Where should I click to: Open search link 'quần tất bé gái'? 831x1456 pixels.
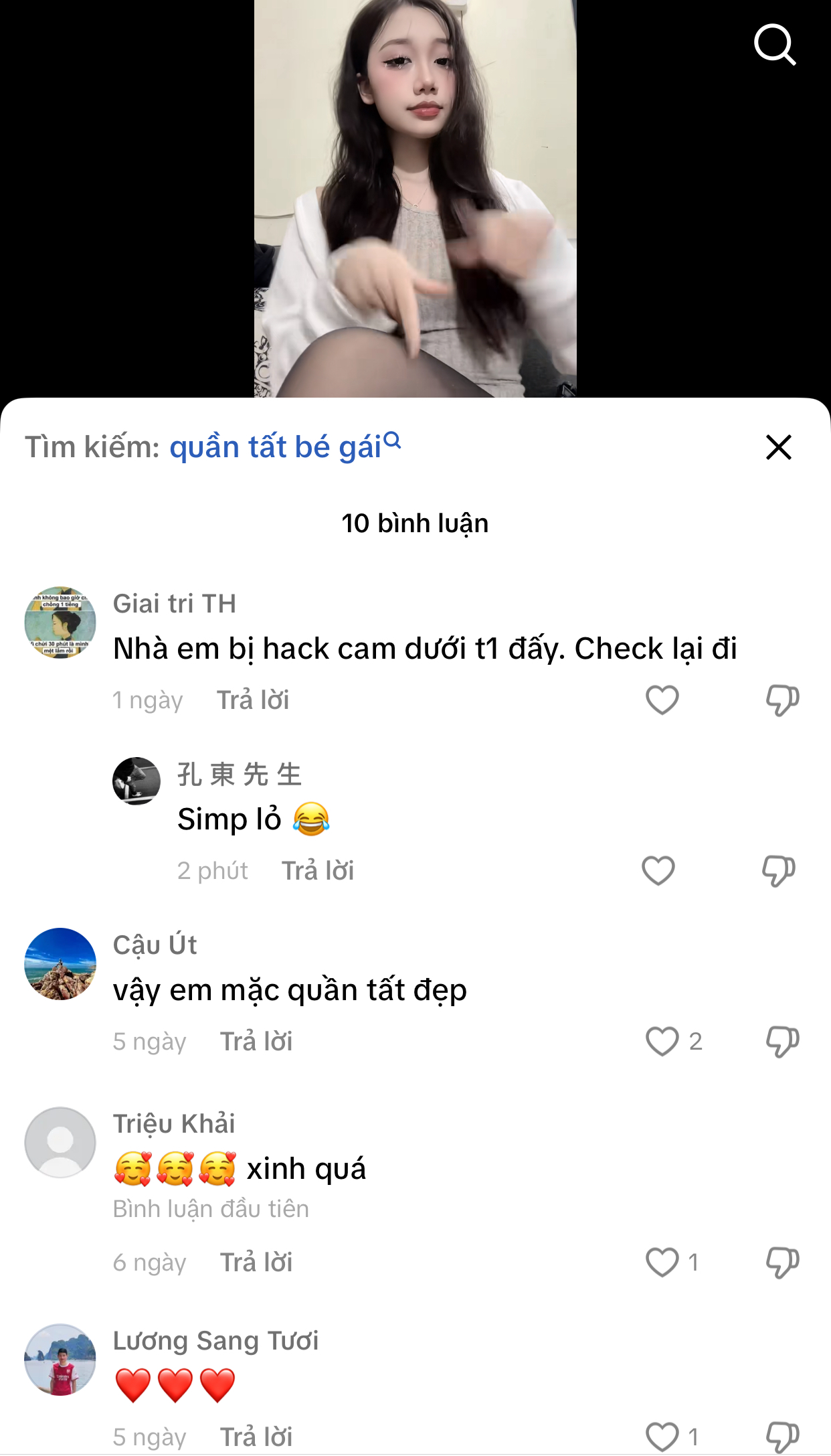(284, 447)
